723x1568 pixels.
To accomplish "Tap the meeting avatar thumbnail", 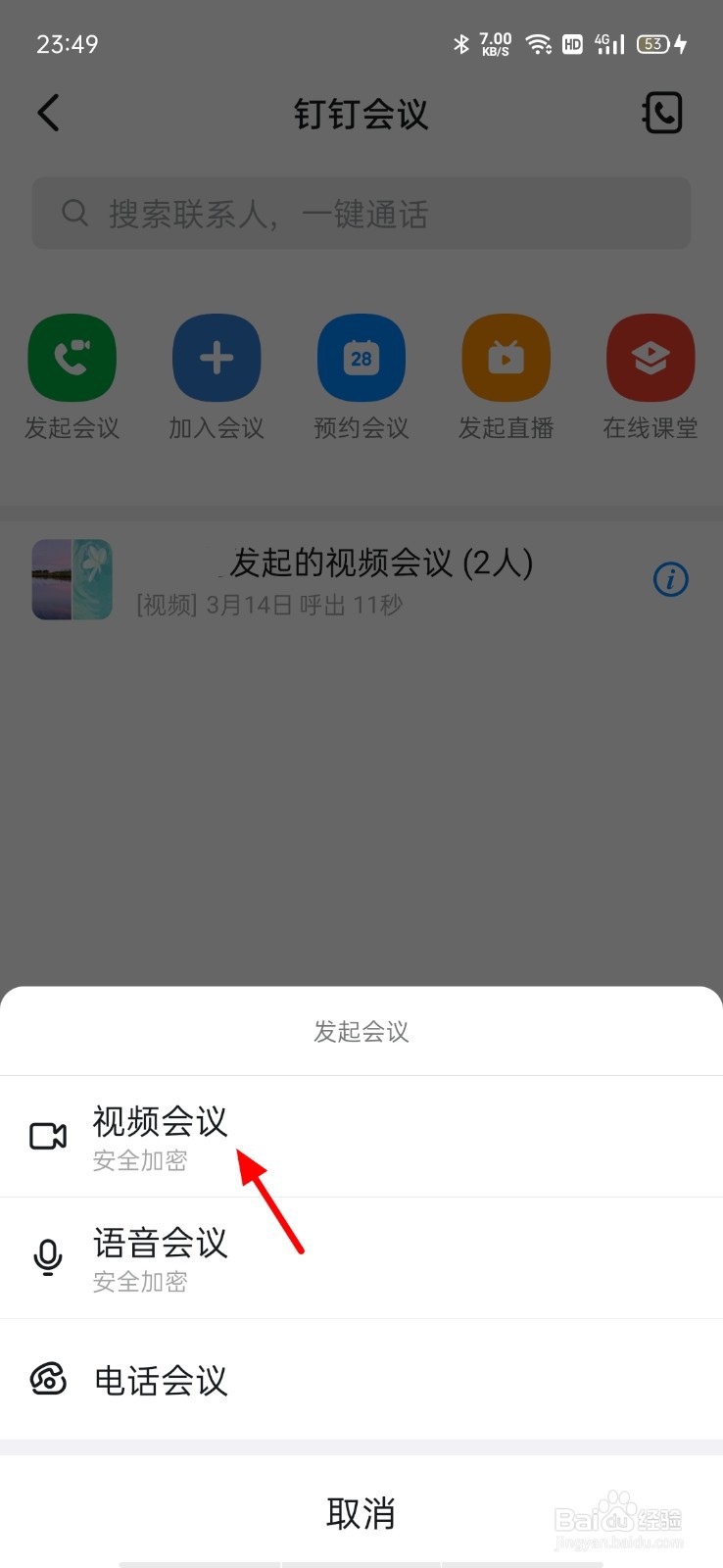I will [72, 579].
